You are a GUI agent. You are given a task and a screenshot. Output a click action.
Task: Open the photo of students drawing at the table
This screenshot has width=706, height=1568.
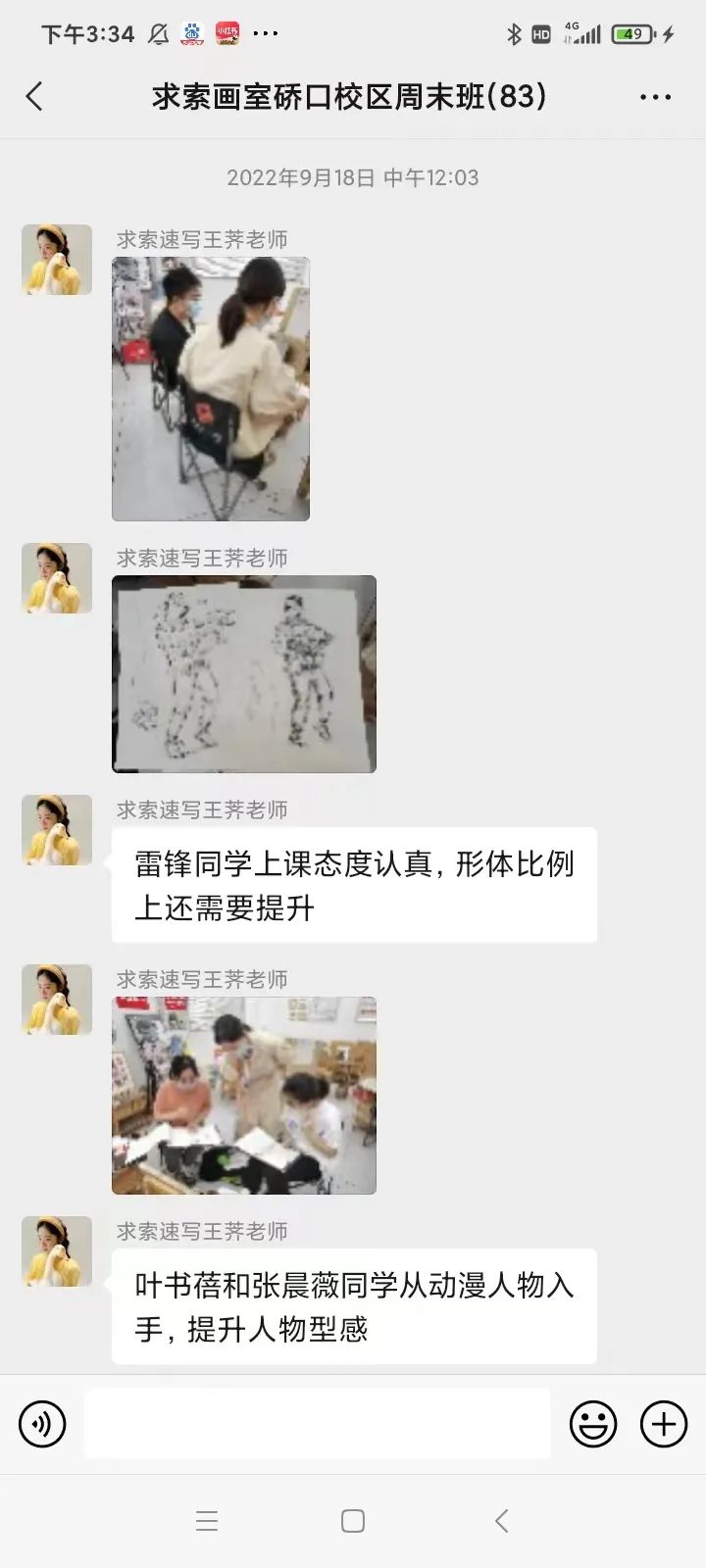(x=244, y=1096)
